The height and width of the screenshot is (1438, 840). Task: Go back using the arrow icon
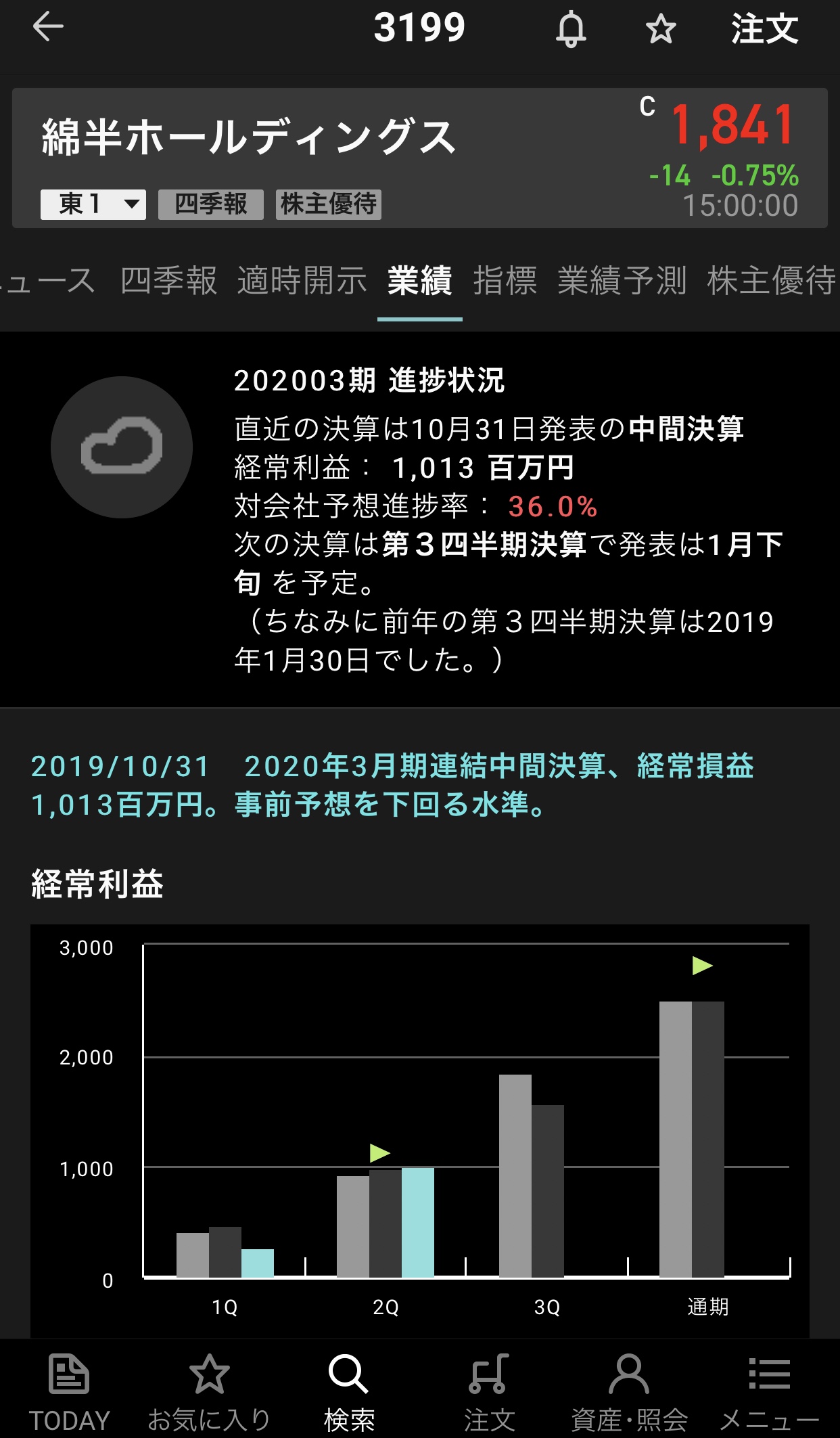47,28
